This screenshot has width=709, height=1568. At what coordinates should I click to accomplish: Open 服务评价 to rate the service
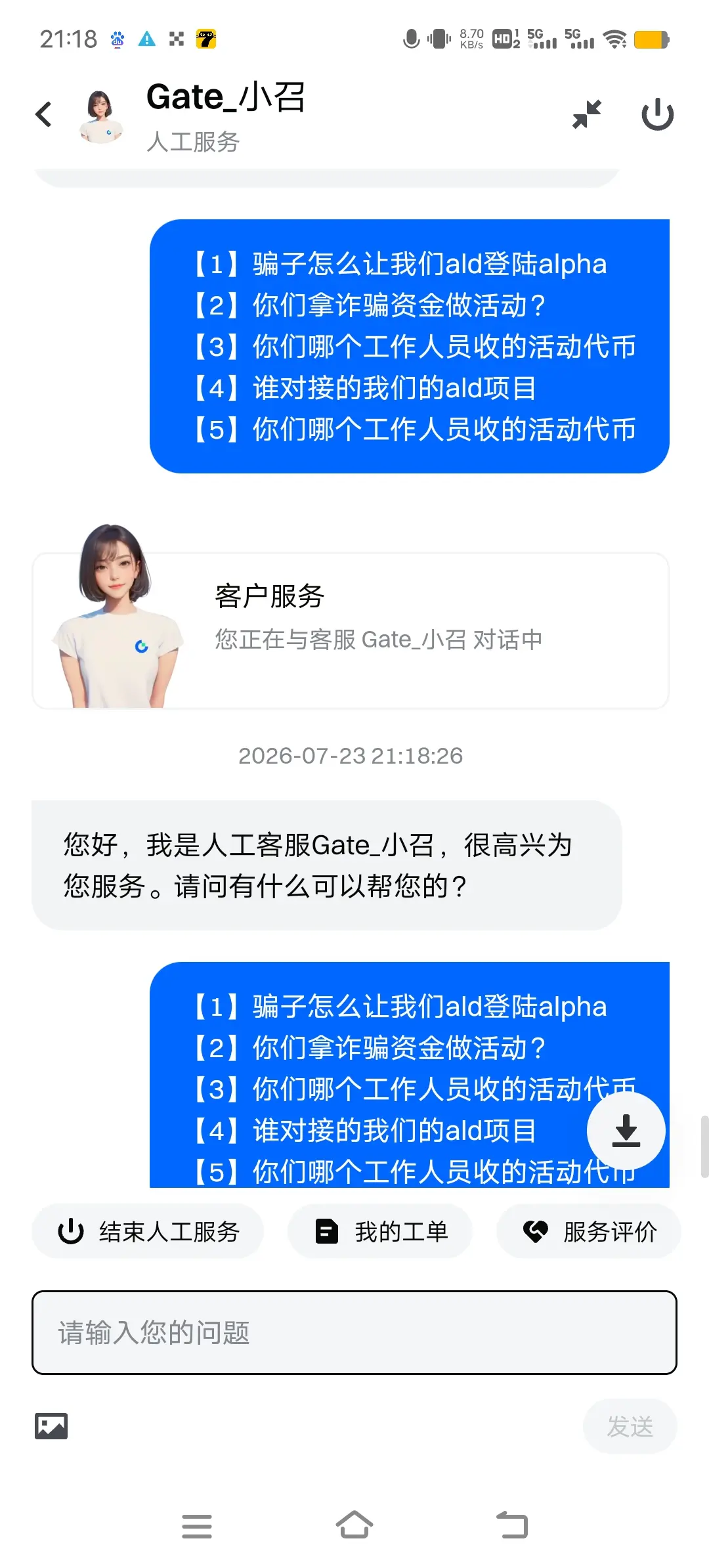(x=589, y=1231)
